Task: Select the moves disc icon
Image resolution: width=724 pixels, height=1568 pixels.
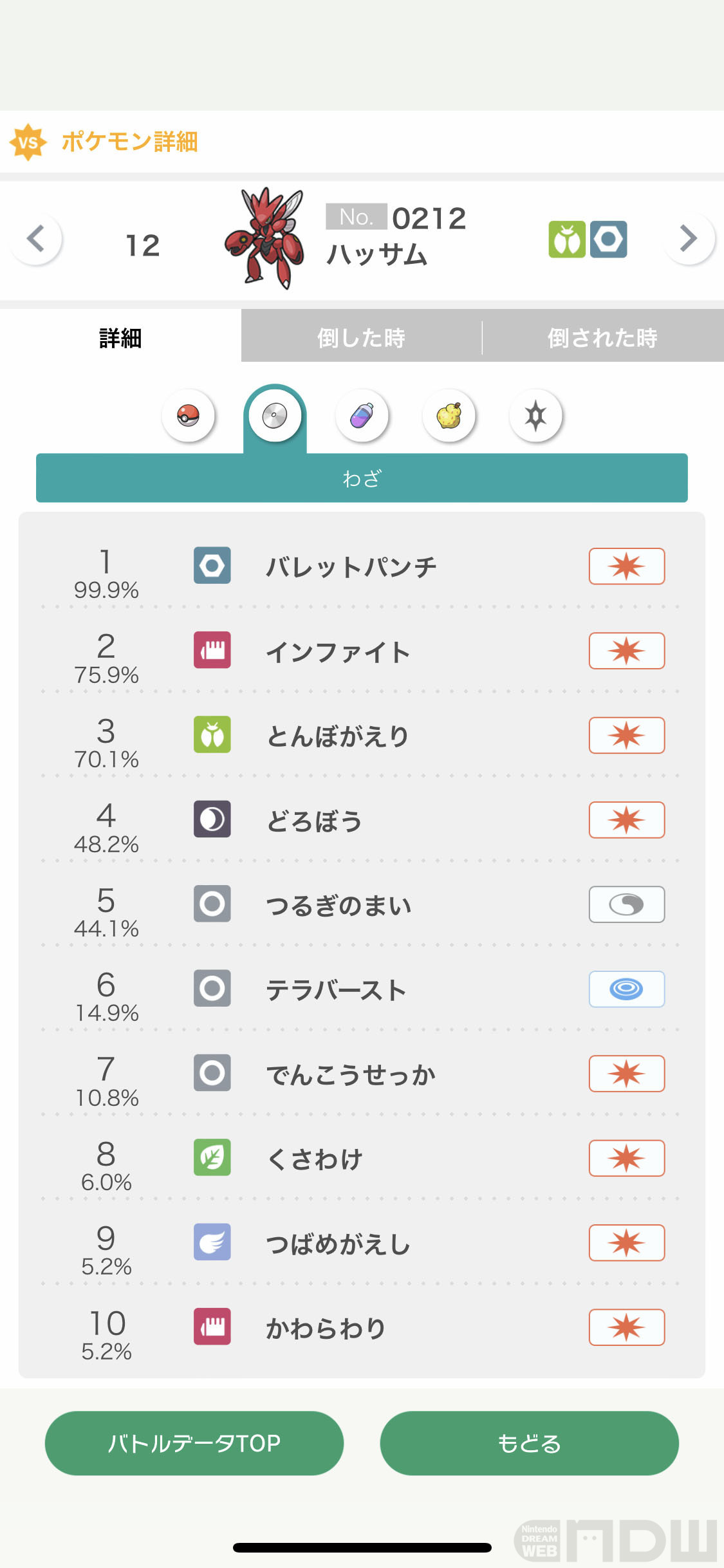Action: tap(275, 416)
